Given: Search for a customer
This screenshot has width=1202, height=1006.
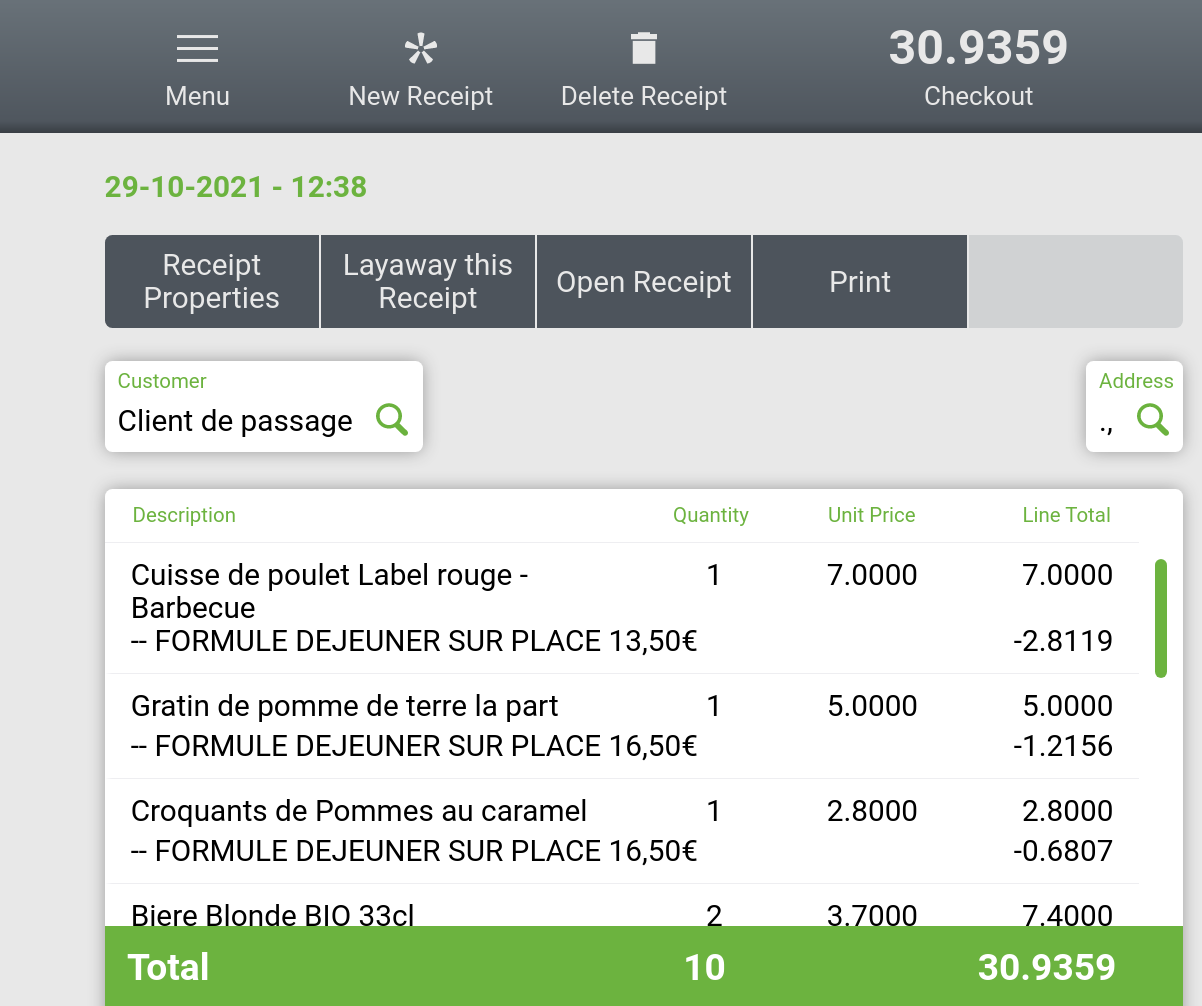Looking at the screenshot, I should [x=392, y=420].
